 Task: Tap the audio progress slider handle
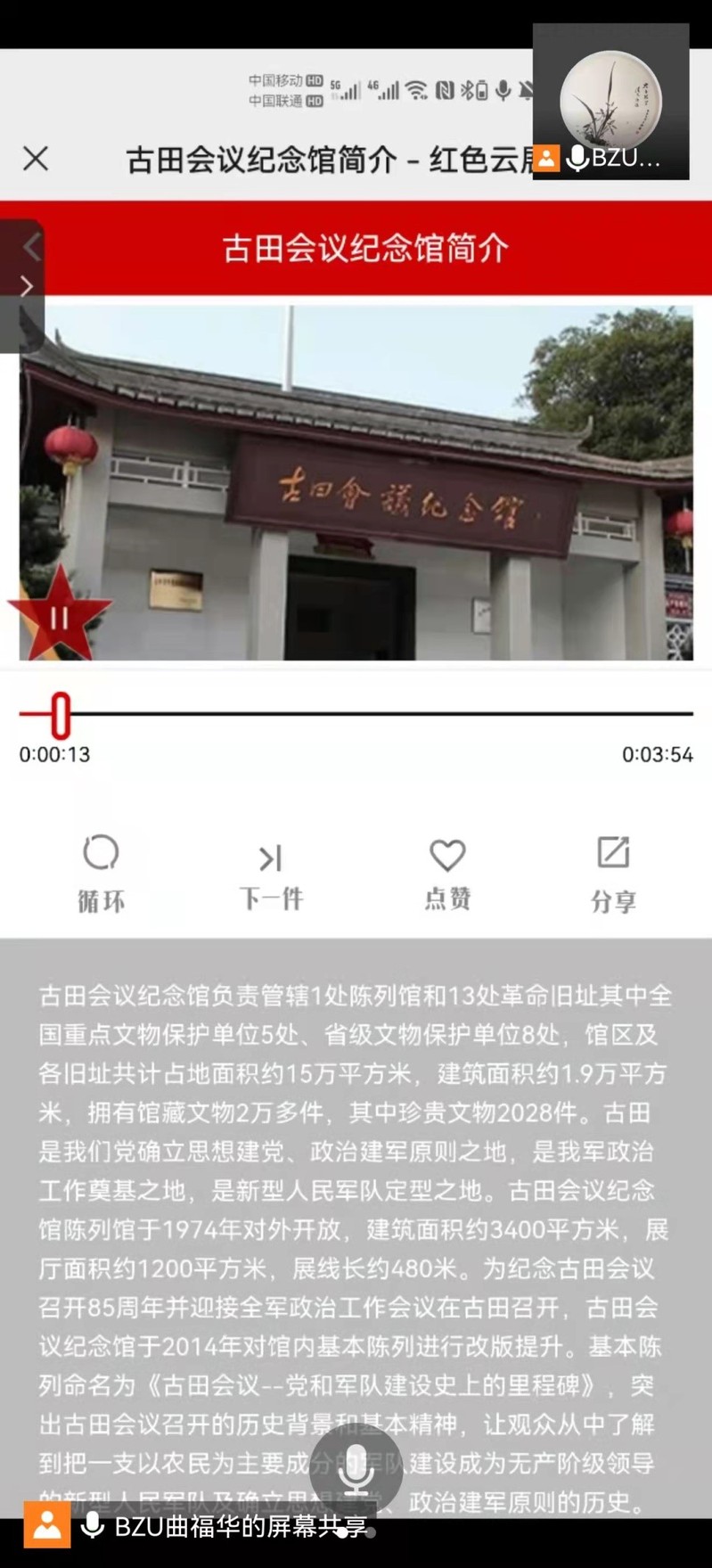(x=61, y=715)
